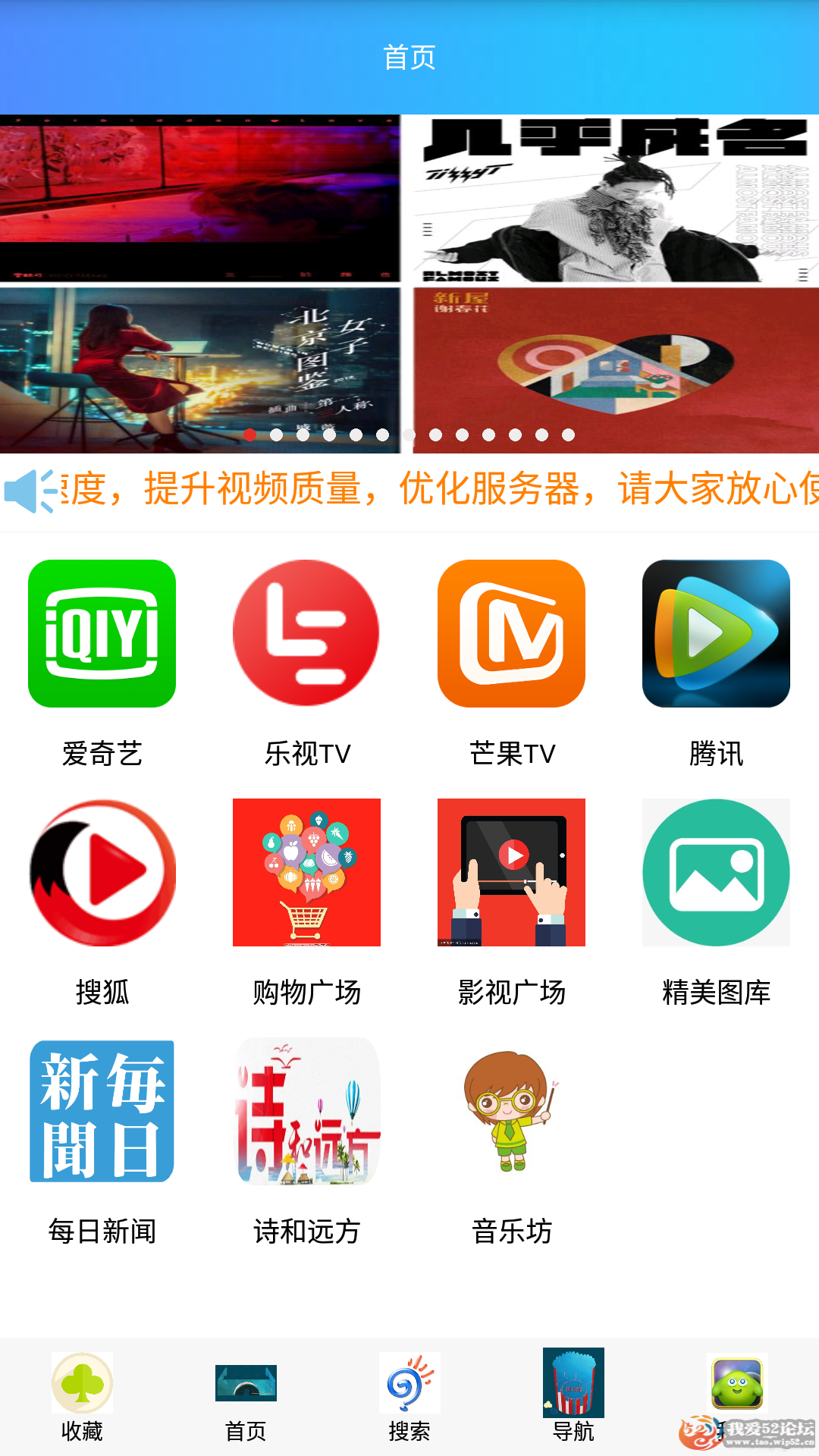Open 乐视TV
The height and width of the screenshot is (1456, 819).
click(x=306, y=634)
